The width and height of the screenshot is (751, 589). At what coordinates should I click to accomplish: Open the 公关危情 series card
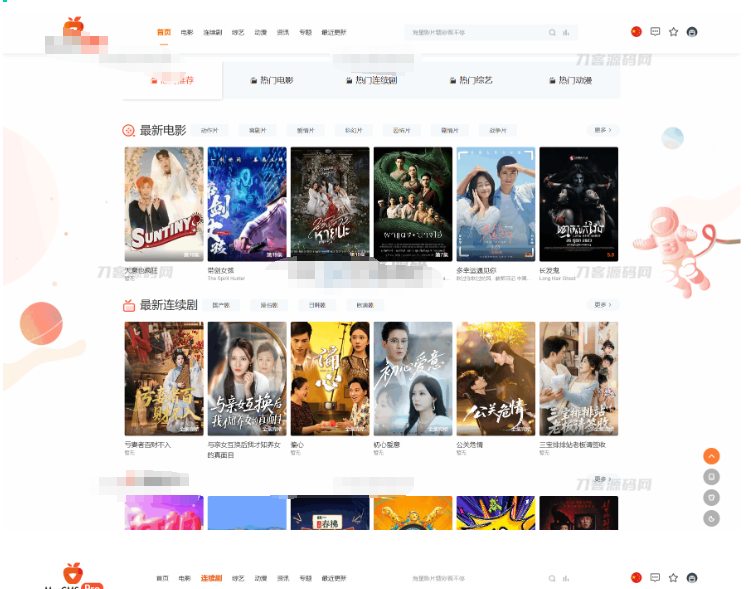tap(495, 378)
